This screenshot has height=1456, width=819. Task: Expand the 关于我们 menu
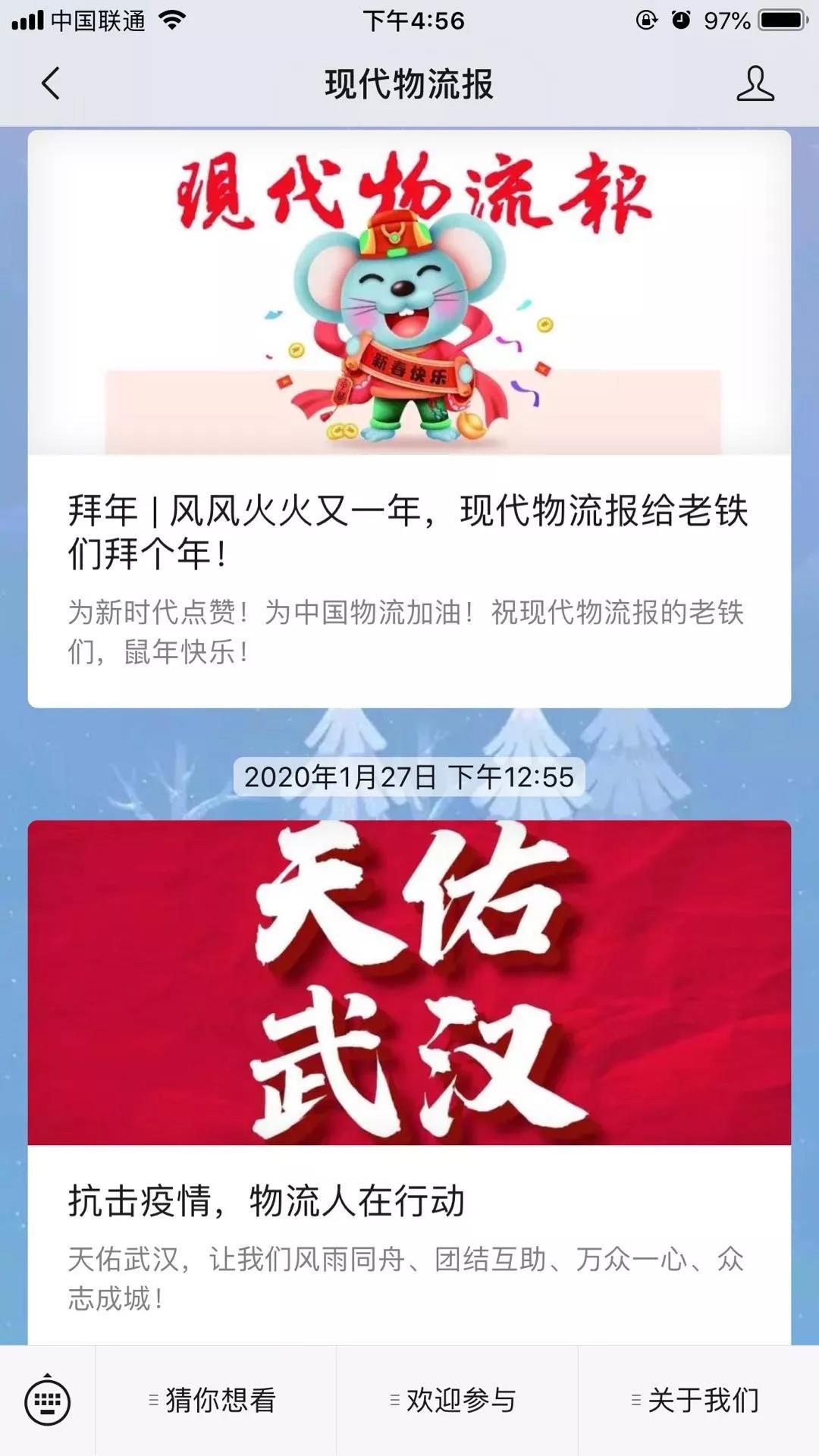click(698, 1401)
